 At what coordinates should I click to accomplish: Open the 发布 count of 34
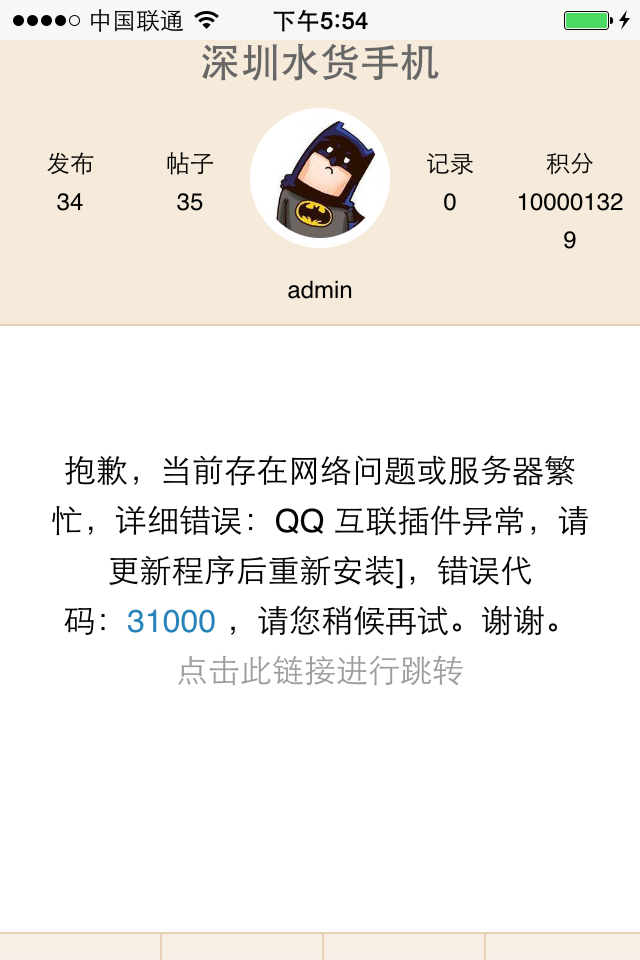point(70,183)
